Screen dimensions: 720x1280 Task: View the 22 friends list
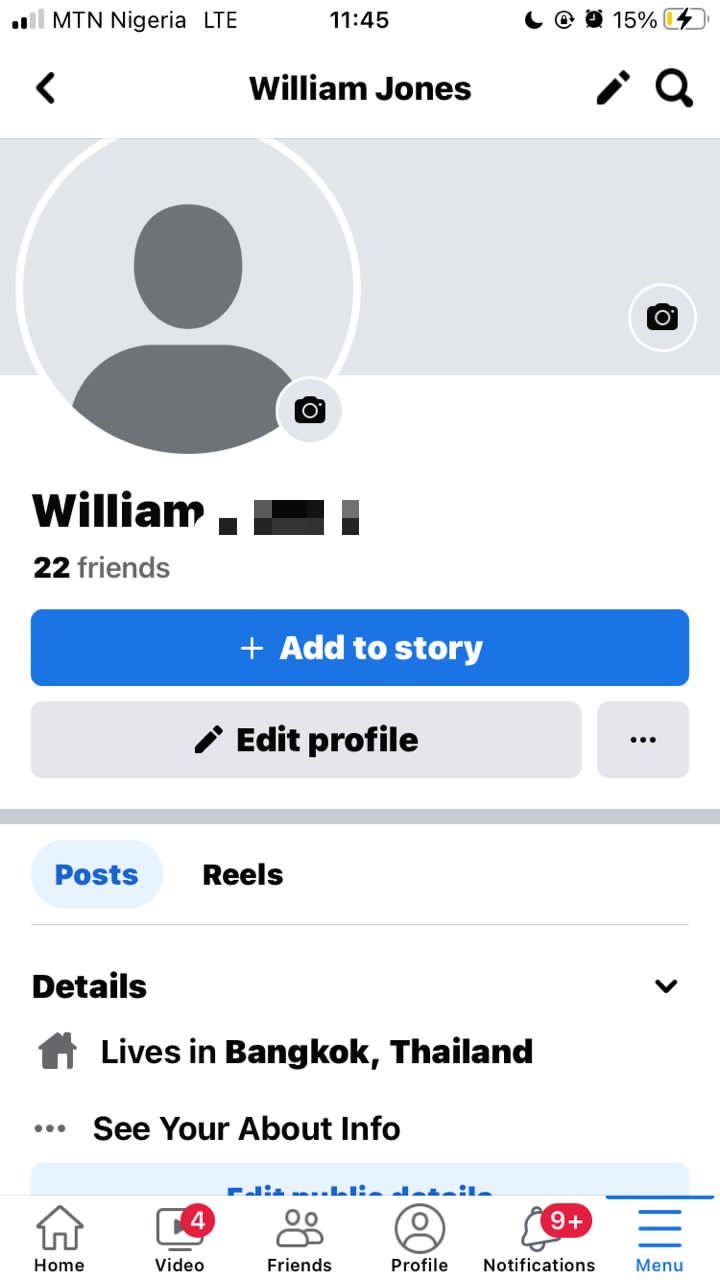pyautogui.click(x=100, y=567)
